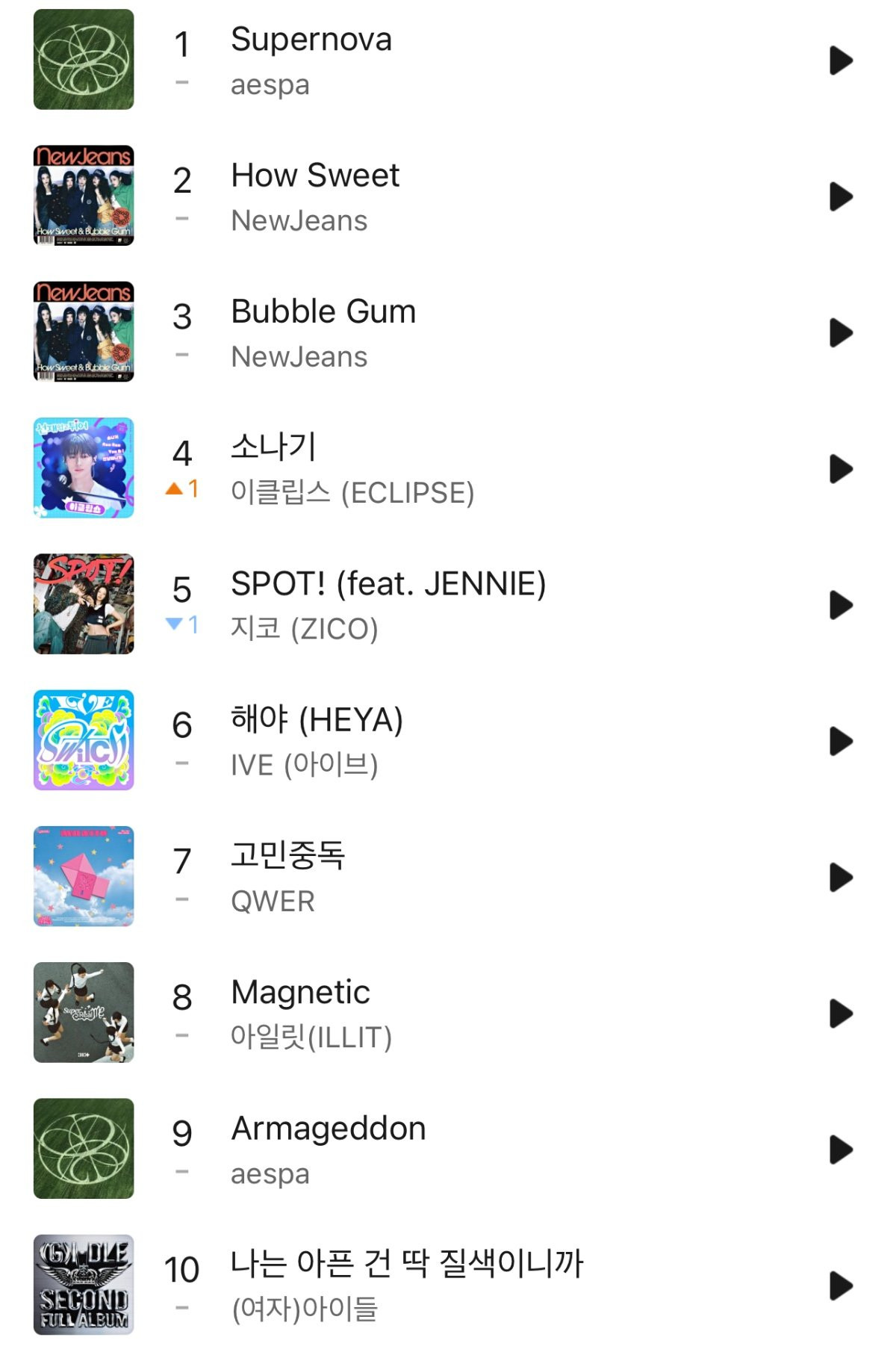Start playing 고민중독 by QWER
896x1349 pixels.
[841, 878]
